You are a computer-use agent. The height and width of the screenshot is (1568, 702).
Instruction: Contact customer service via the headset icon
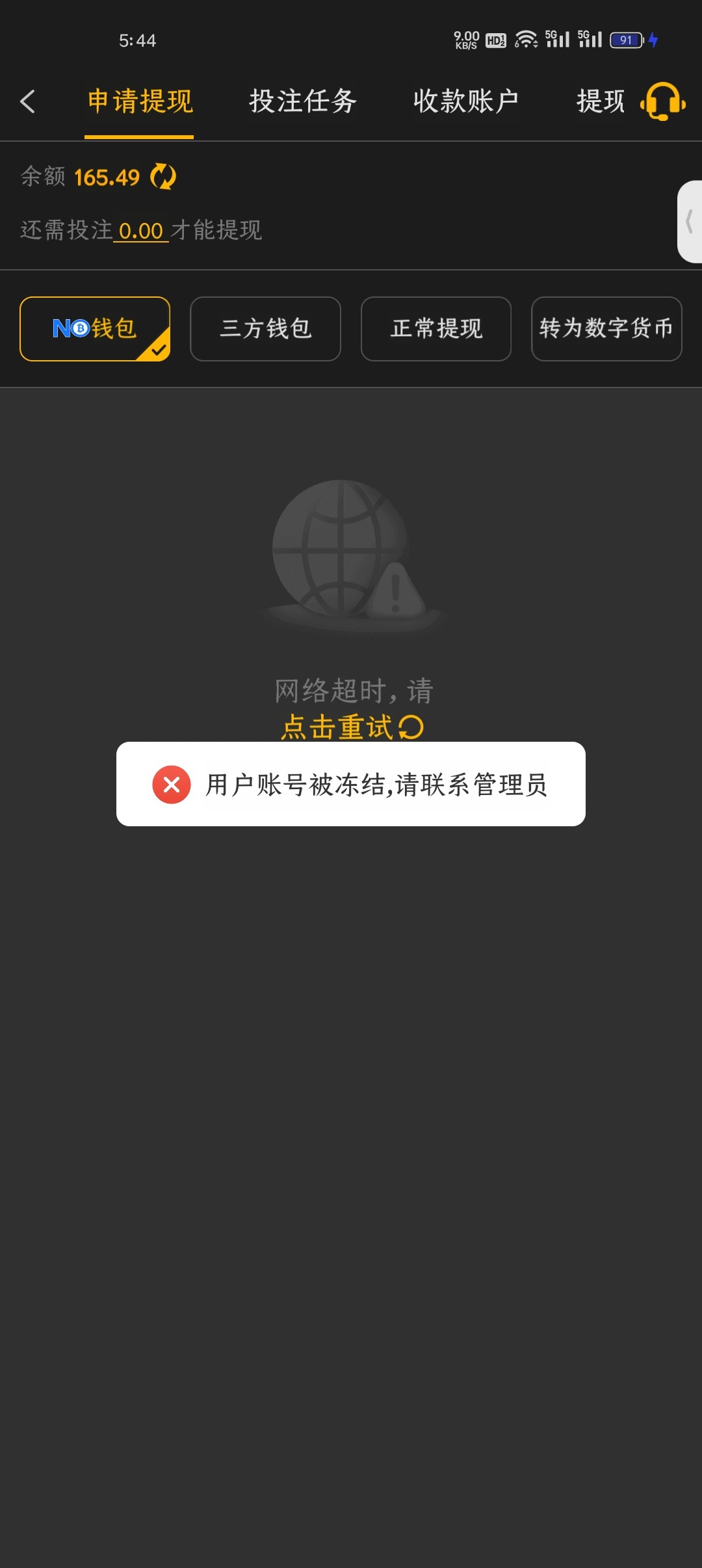(x=663, y=101)
